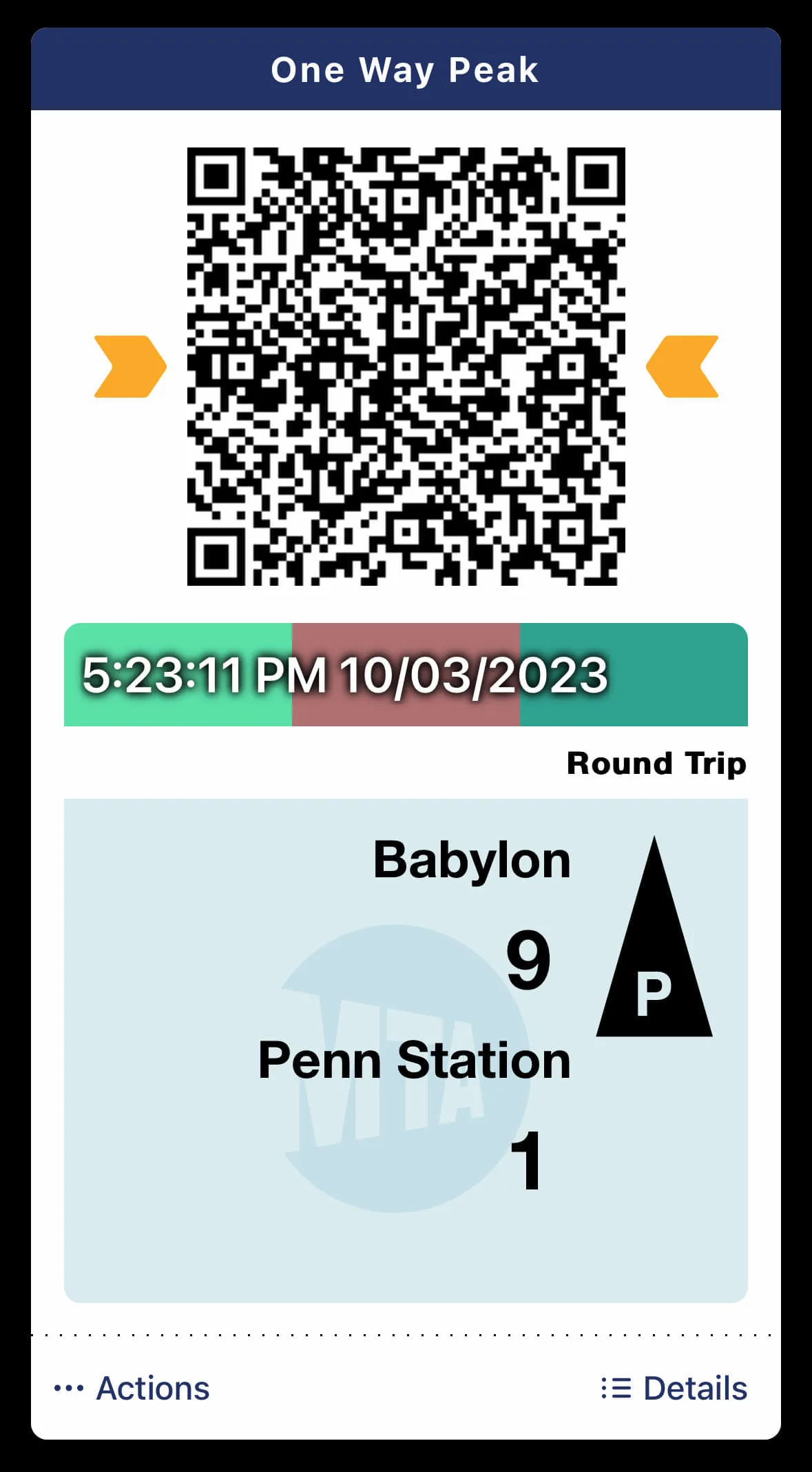Tap the QR code image

406,367
